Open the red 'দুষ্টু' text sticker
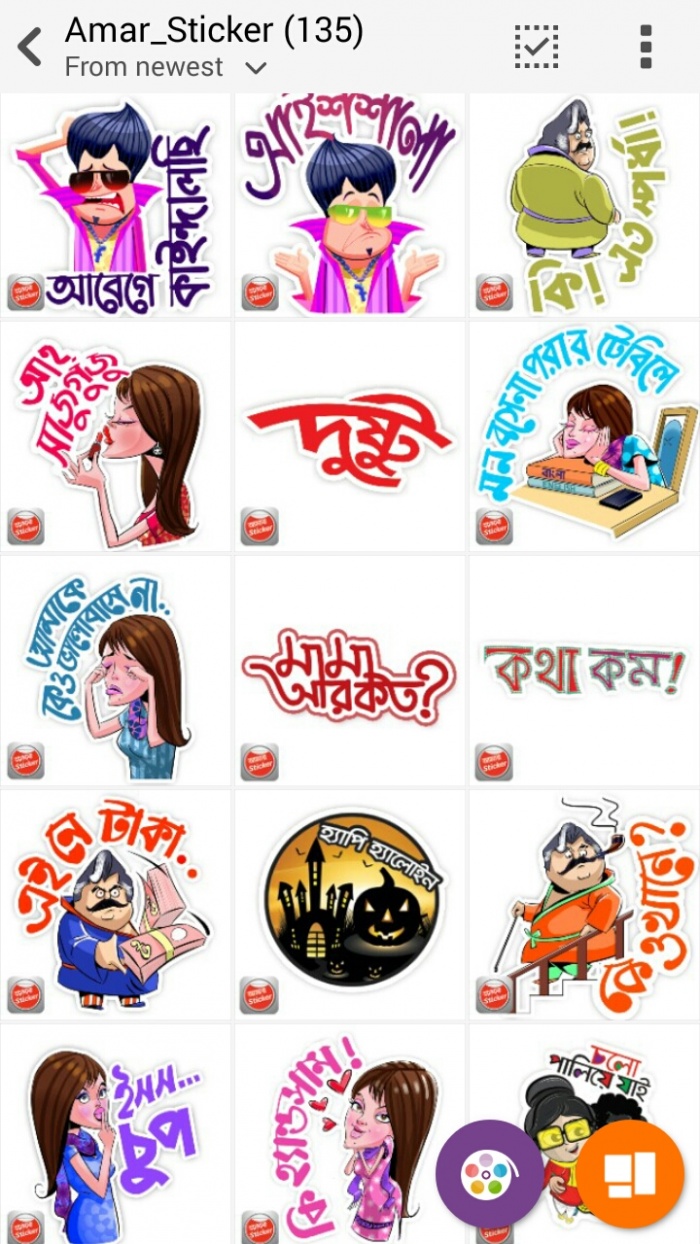Screen dimensions: 700x1244 [350, 436]
